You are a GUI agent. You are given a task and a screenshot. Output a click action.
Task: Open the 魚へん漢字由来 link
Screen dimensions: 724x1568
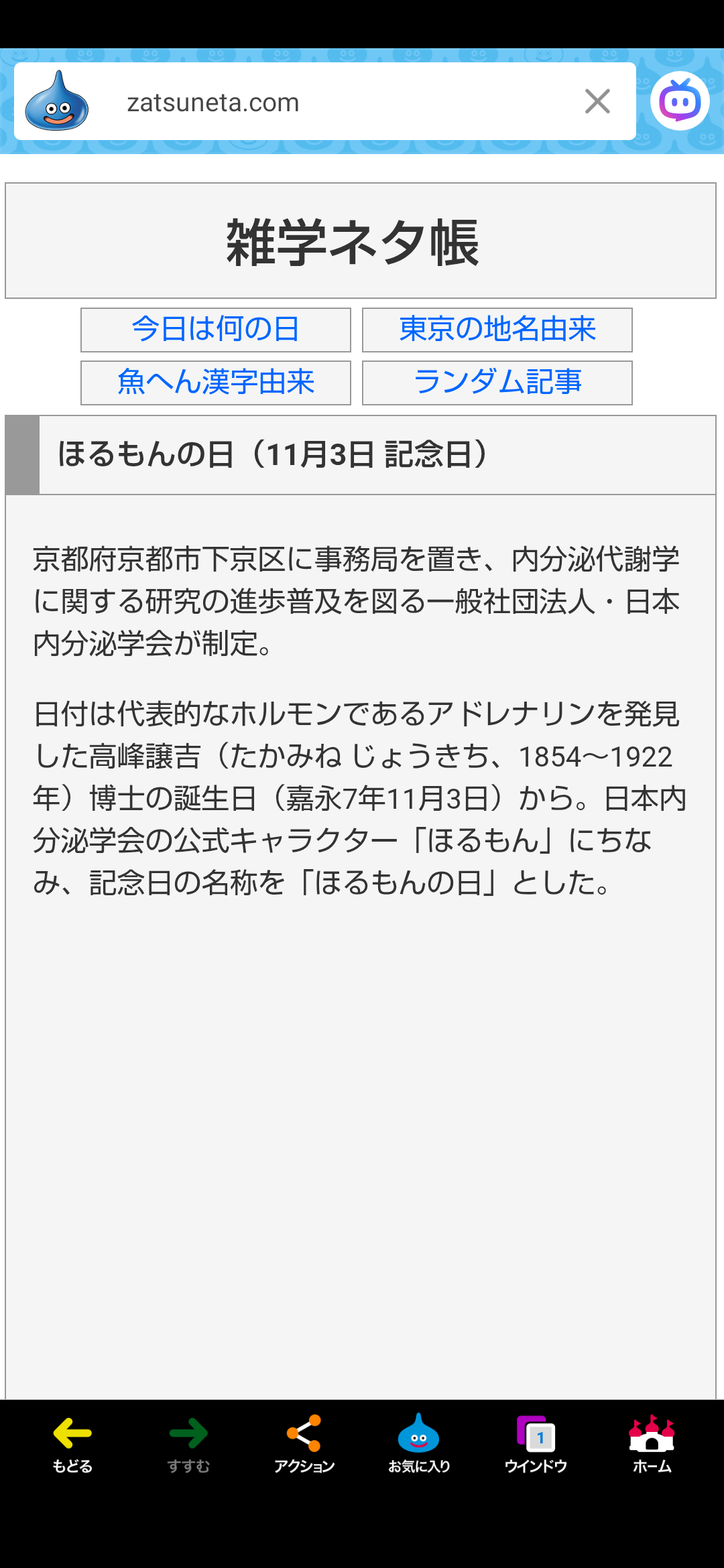point(215,382)
